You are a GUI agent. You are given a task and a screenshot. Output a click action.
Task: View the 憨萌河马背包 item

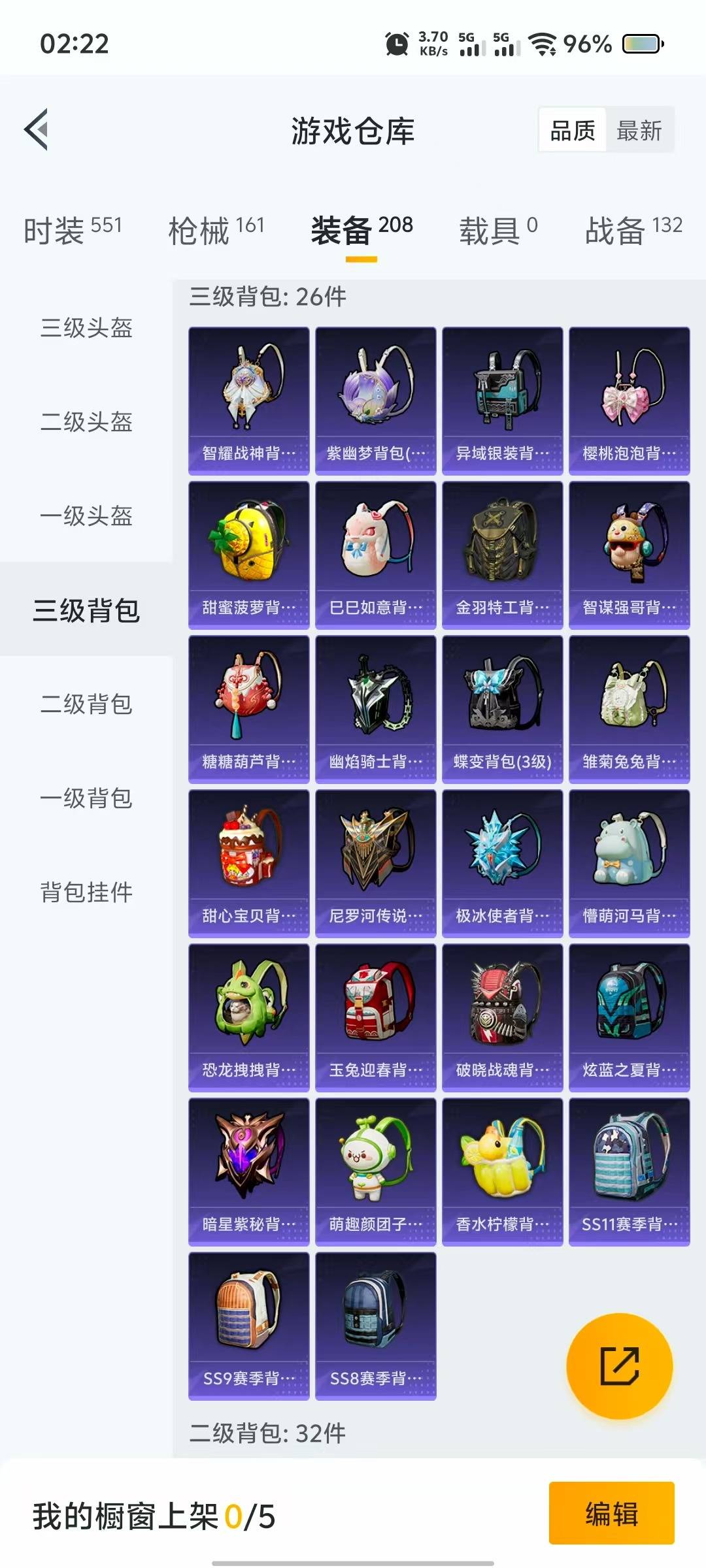point(629,864)
